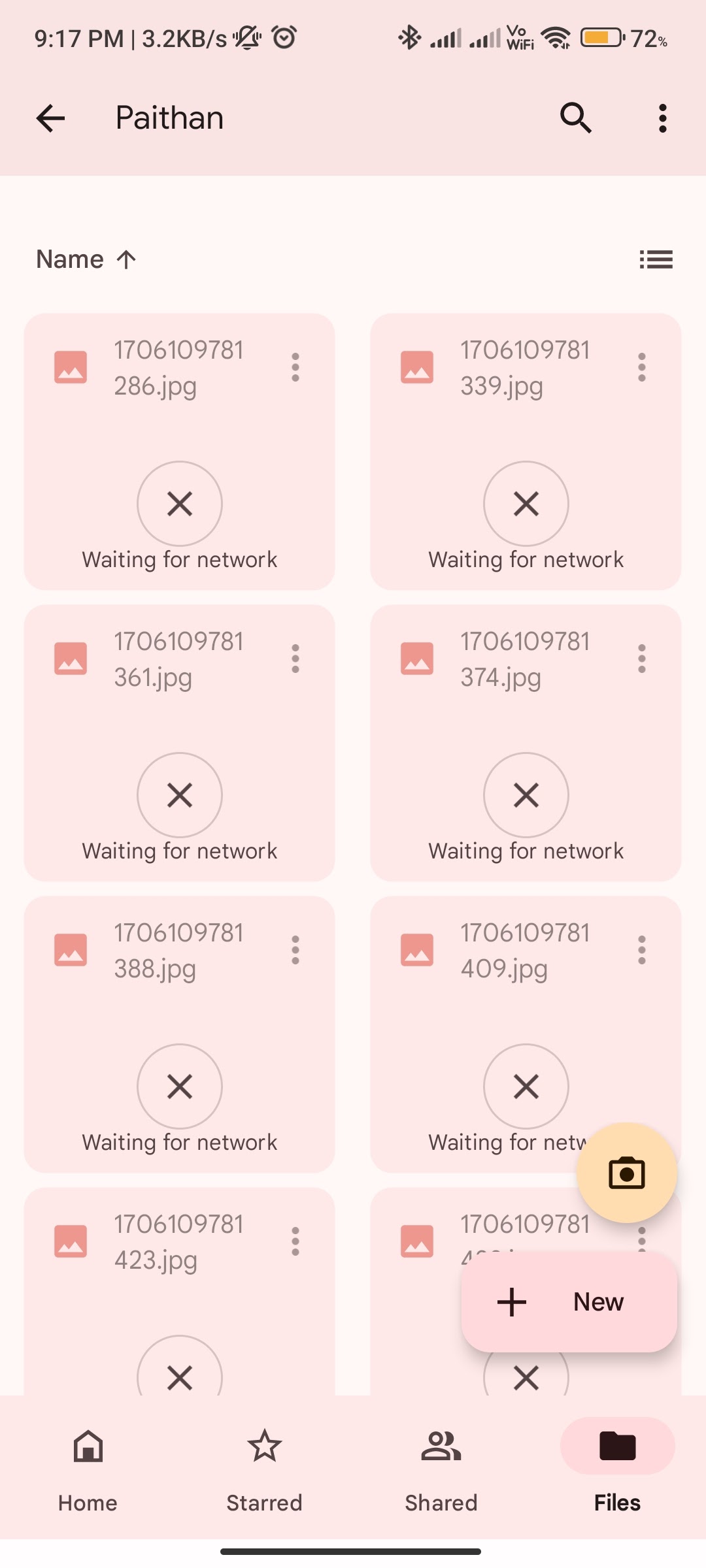Open the app bar overflow menu
Viewport: 706px width, 1568px height.
point(663,118)
